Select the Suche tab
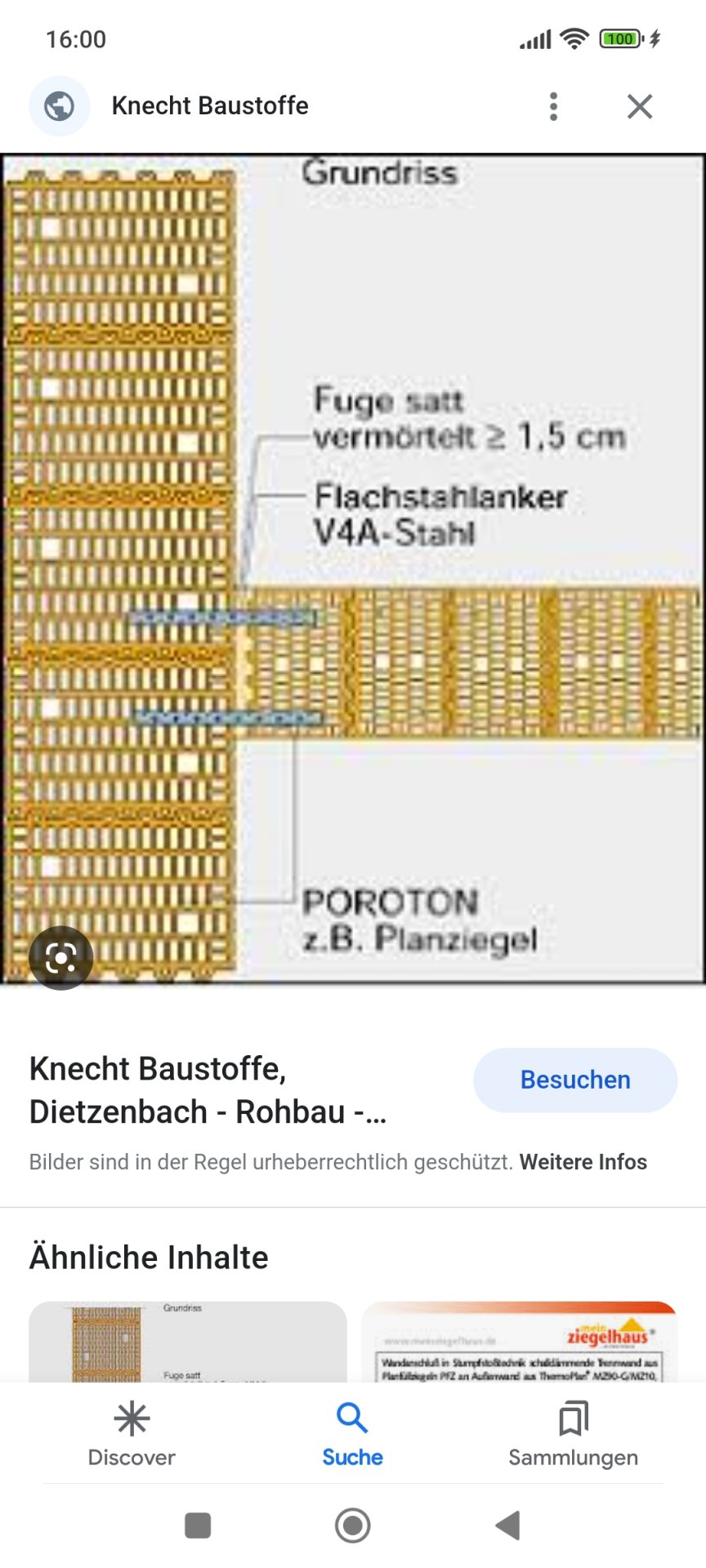706x1568 pixels. [x=352, y=1435]
